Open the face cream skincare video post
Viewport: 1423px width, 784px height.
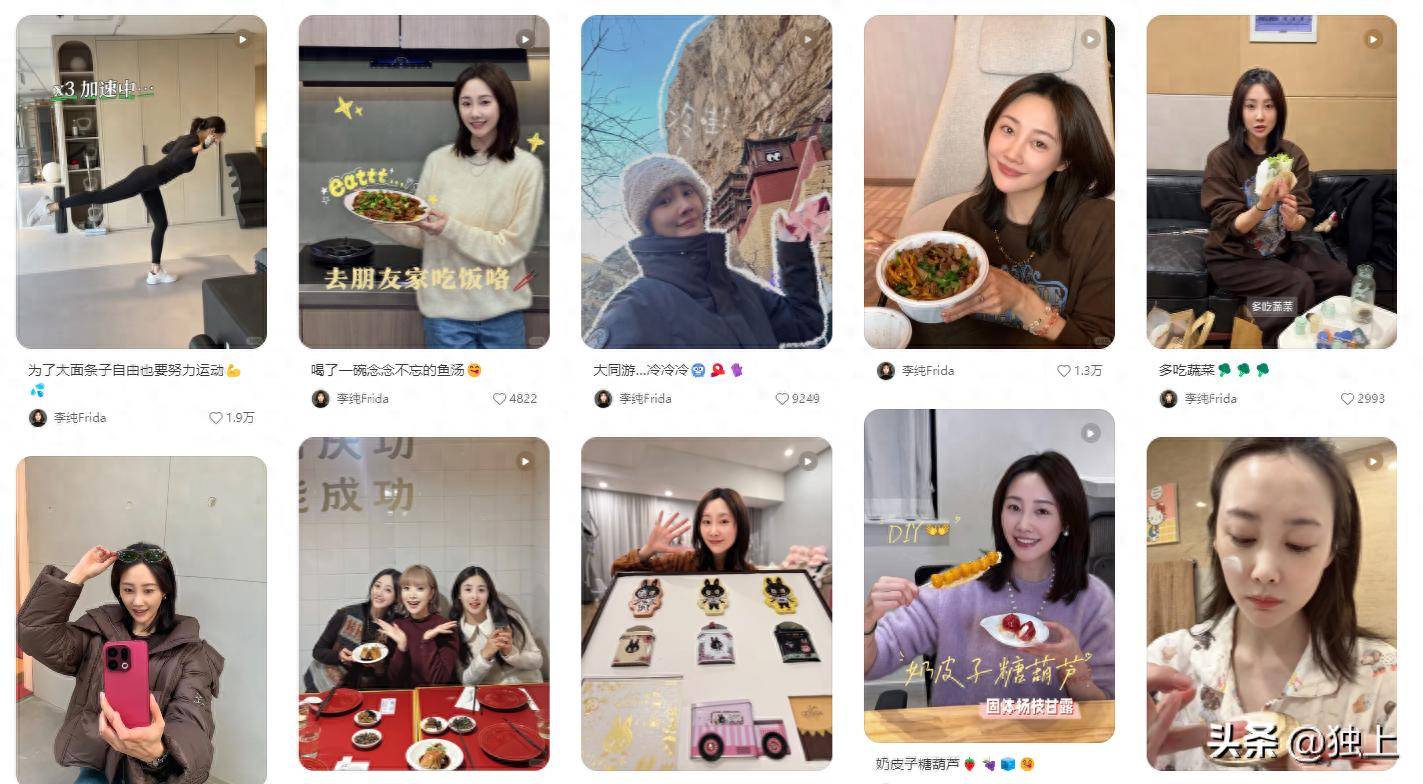pyautogui.click(x=1271, y=603)
